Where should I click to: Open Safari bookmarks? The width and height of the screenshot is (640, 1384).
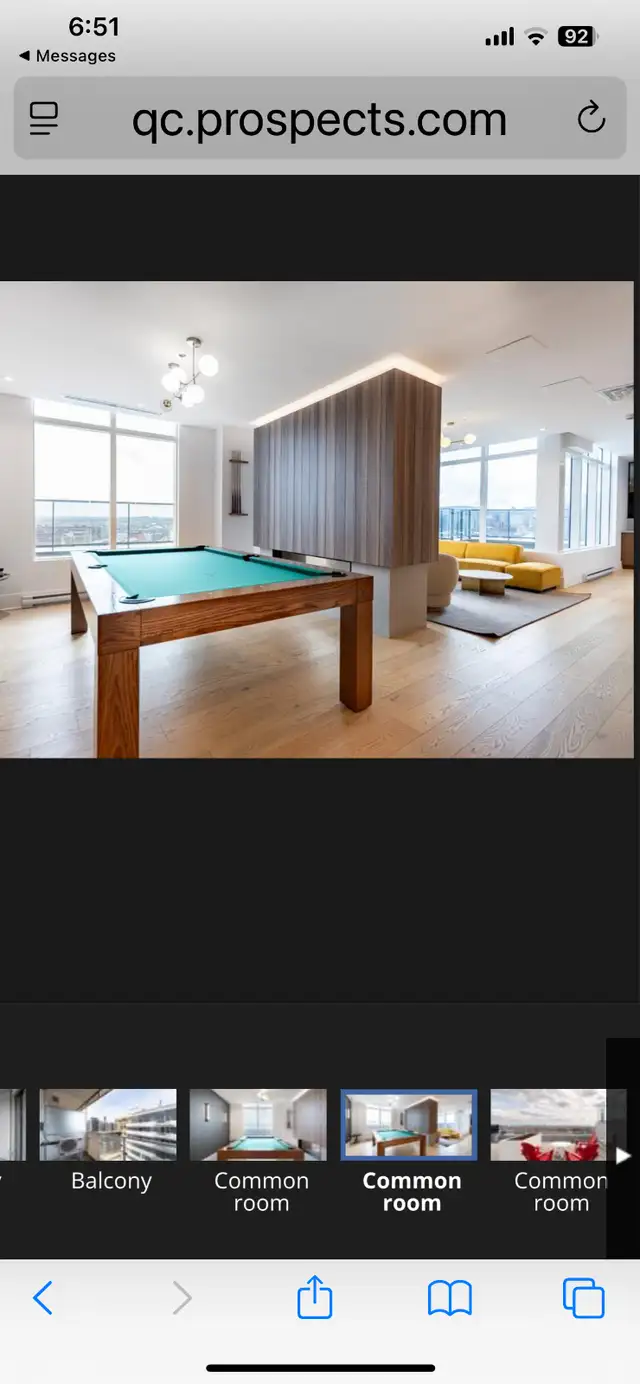tap(450, 1298)
